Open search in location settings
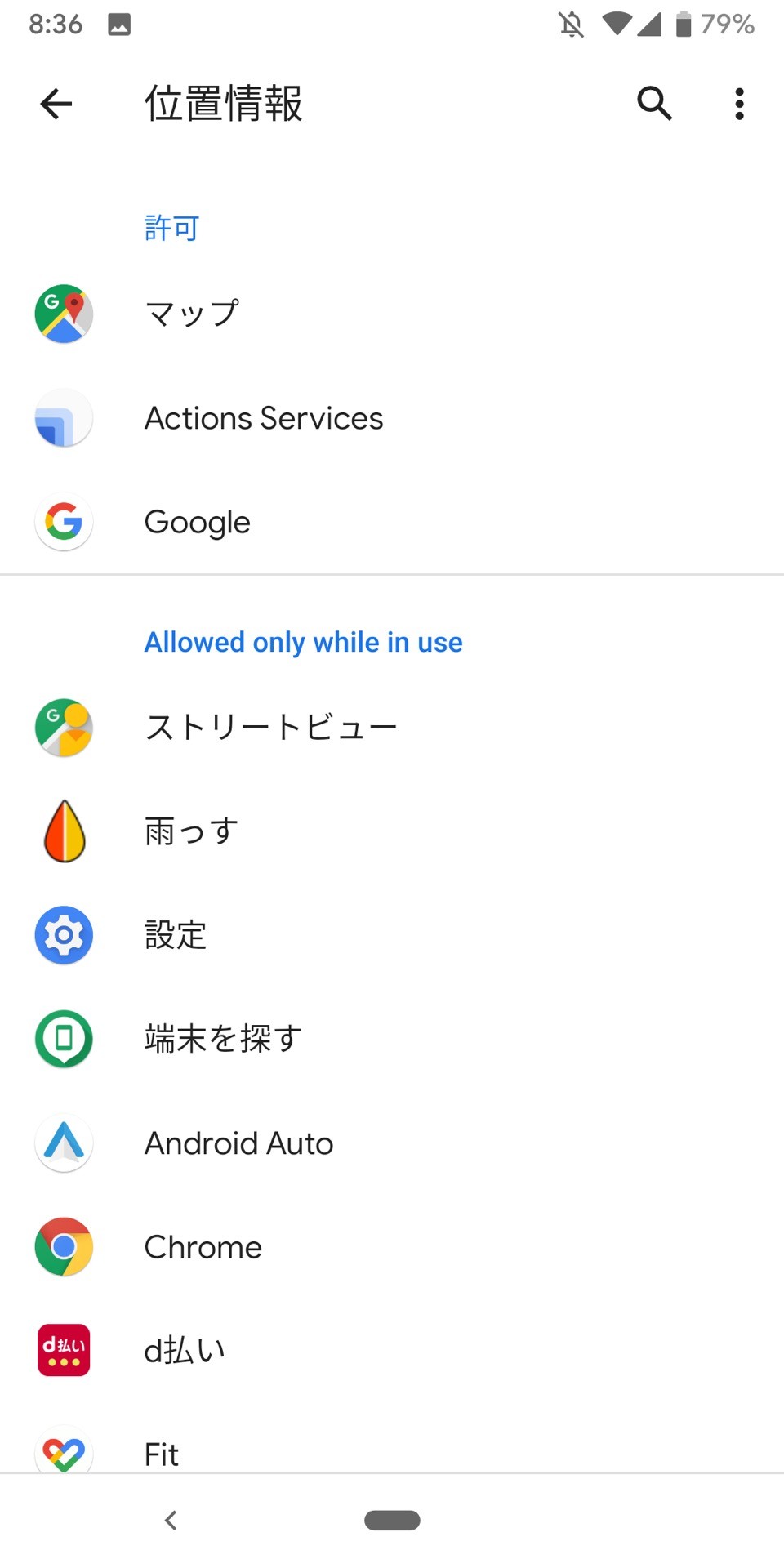 click(654, 104)
